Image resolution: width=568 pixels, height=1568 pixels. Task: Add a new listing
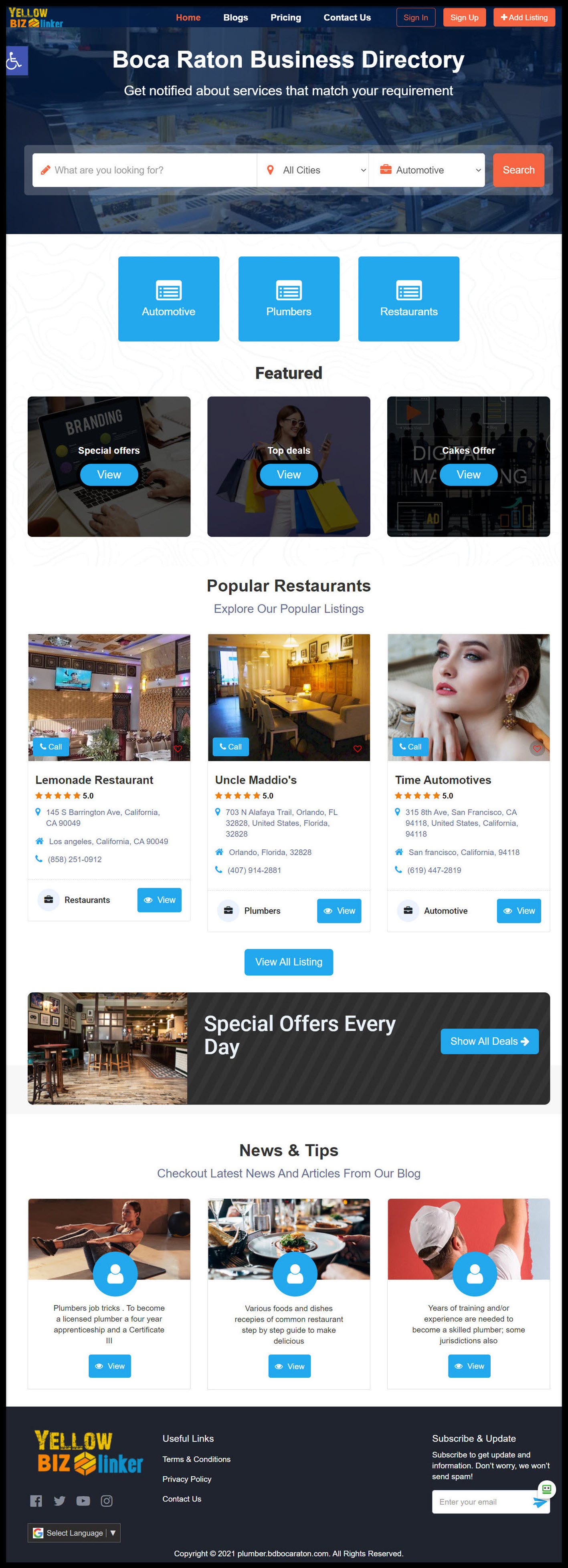[524, 18]
